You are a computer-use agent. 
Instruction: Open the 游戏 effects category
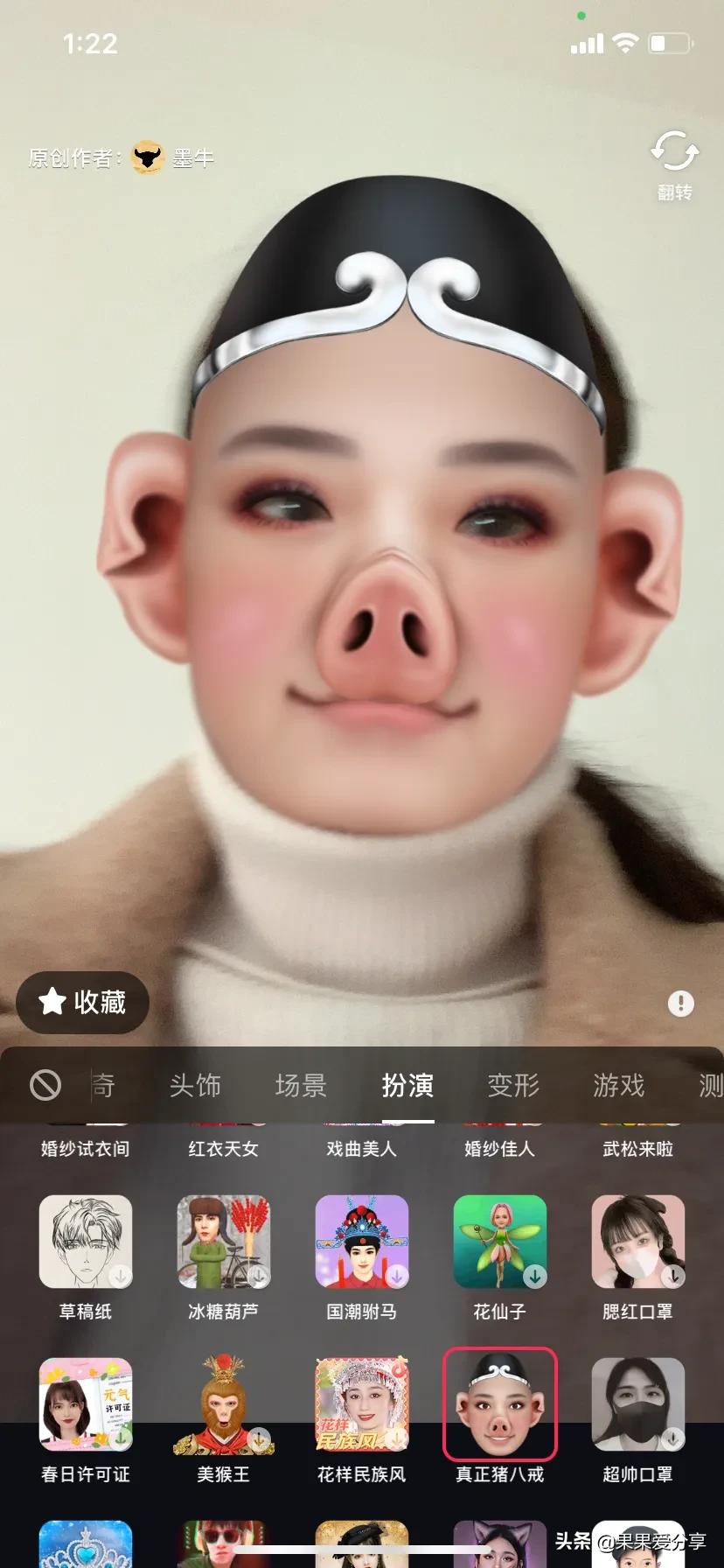coord(617,1085)
